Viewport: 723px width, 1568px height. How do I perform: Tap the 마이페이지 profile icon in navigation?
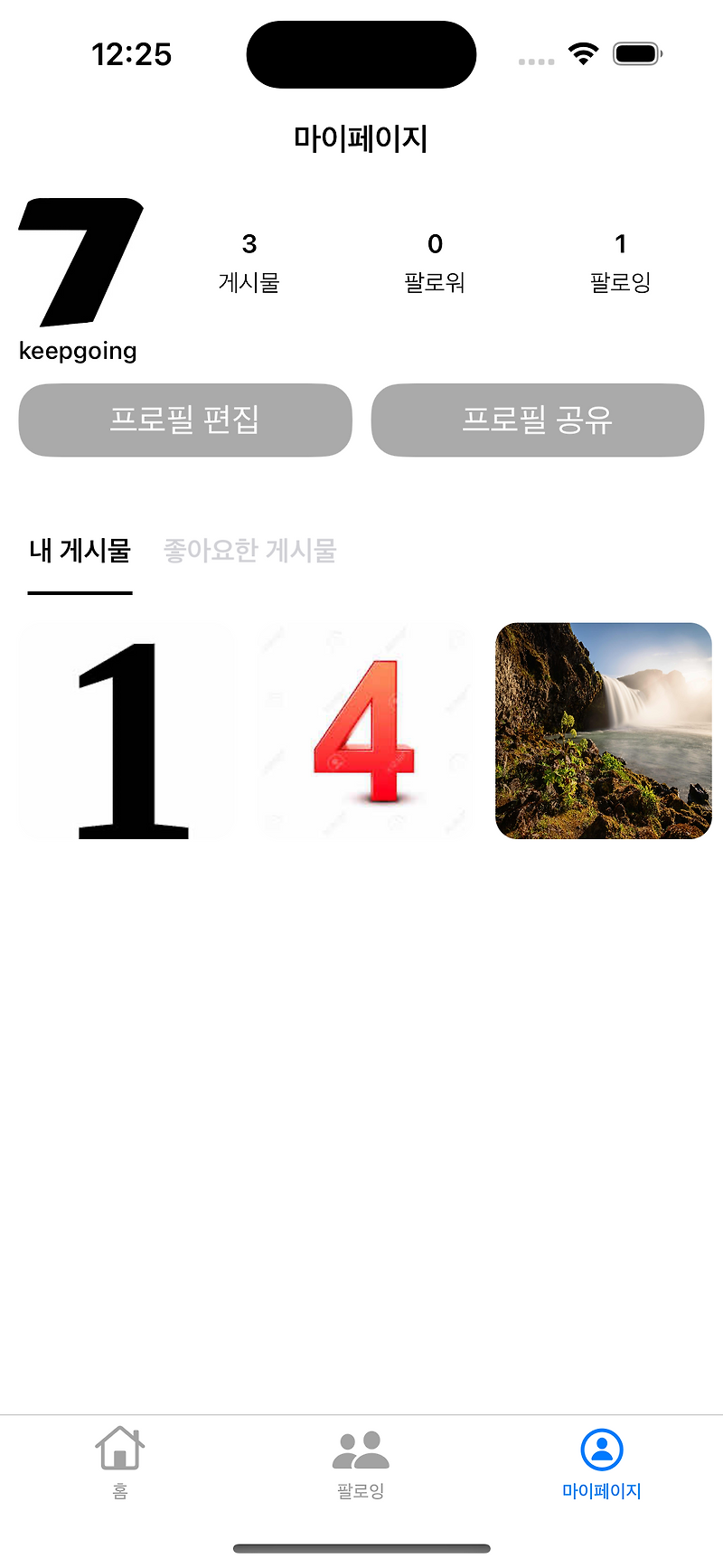[601, 1448]
